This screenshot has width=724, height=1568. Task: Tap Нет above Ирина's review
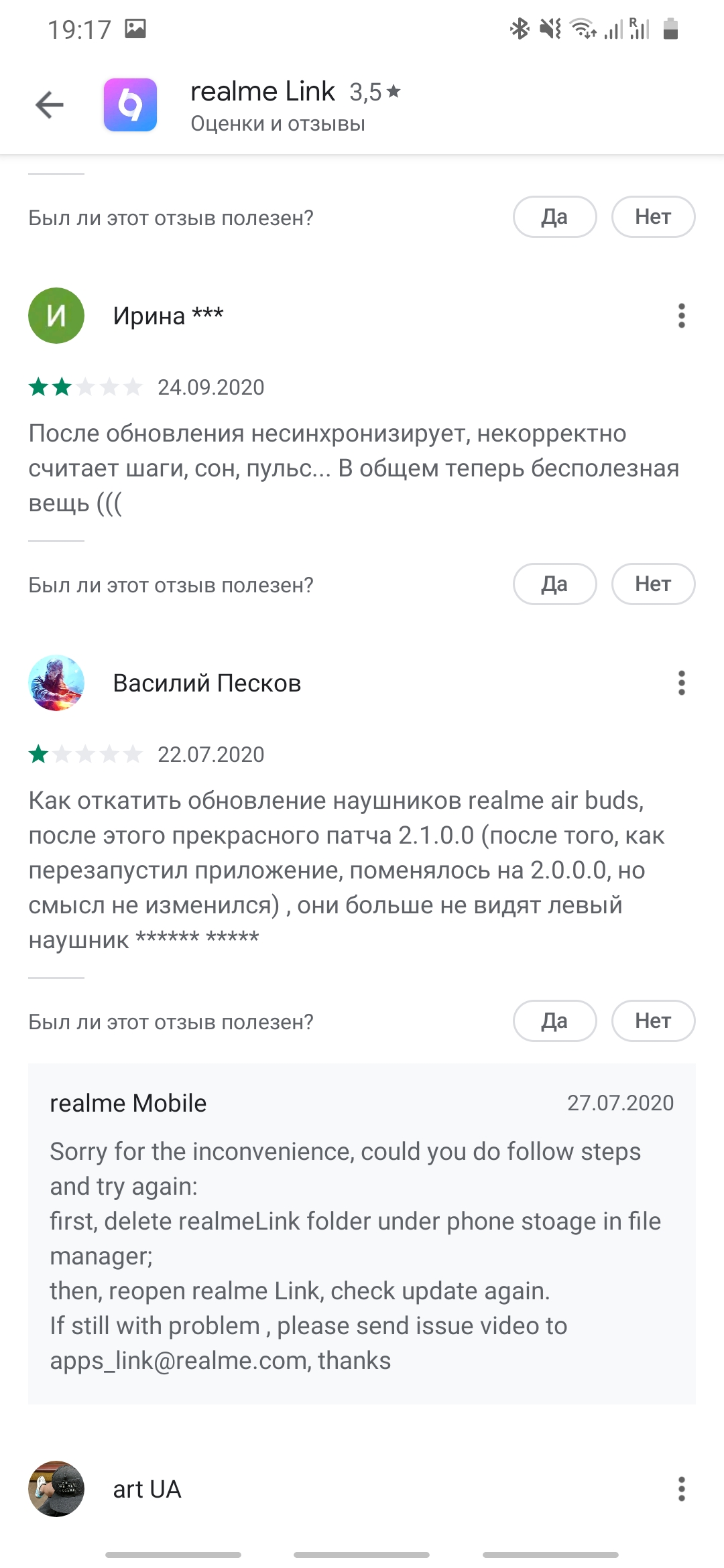click(x=653, y=216)
